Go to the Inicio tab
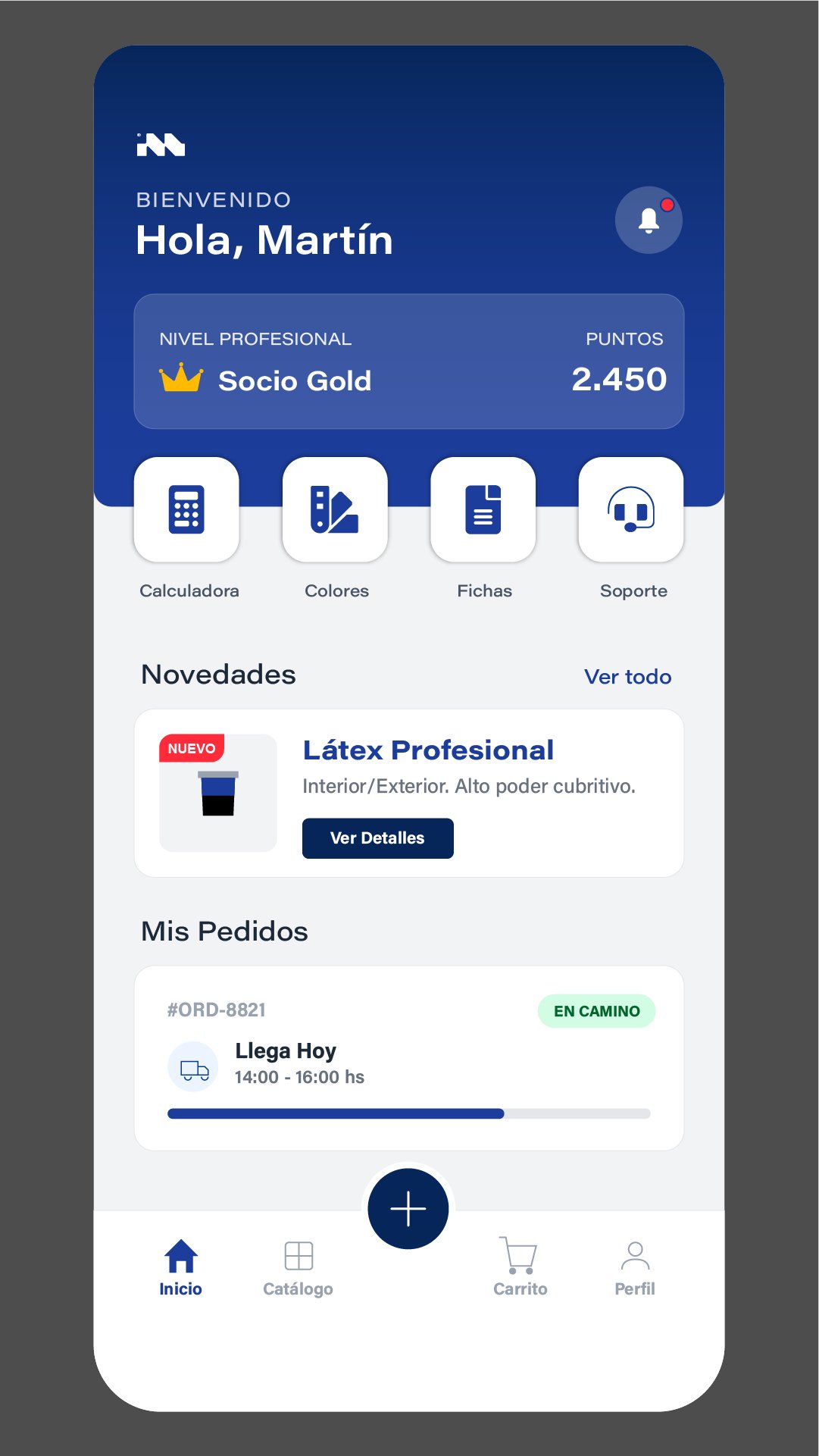Screen dimensions: 819x1456 coord(181,1267)
